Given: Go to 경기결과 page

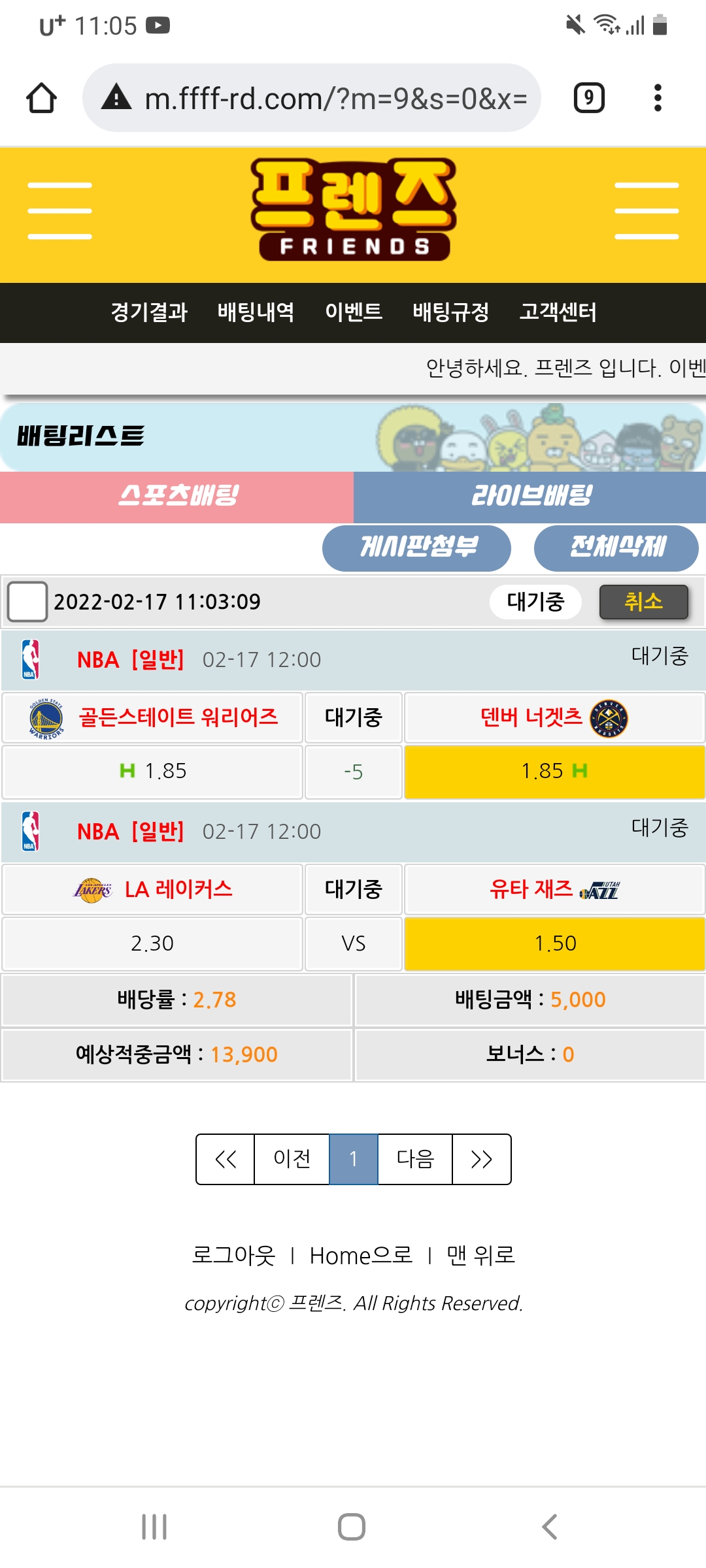Looking at the screenshot, I should pyautogui.click(x=149, y=312).
